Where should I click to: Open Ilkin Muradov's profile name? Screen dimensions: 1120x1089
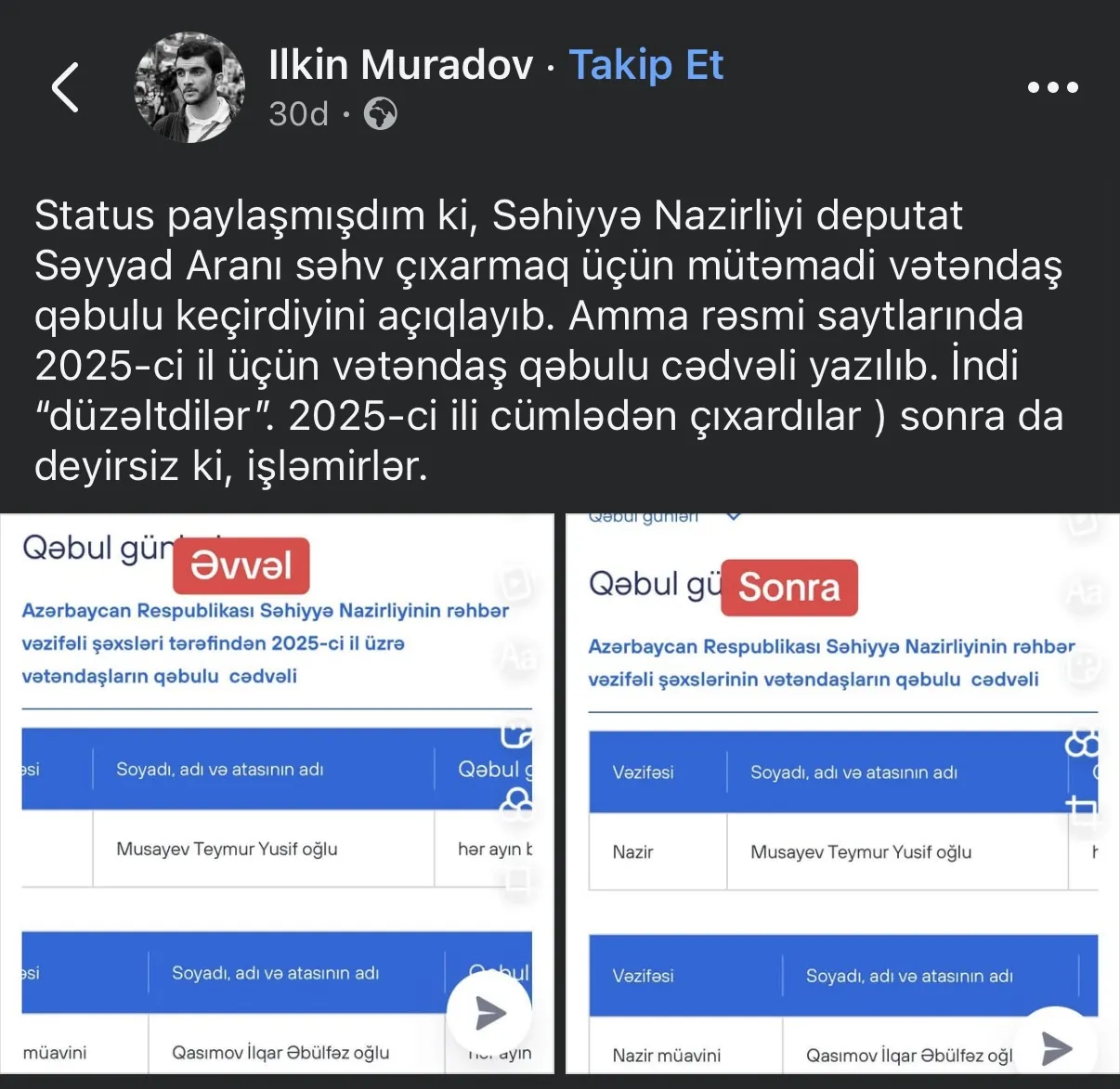[400, 65]
